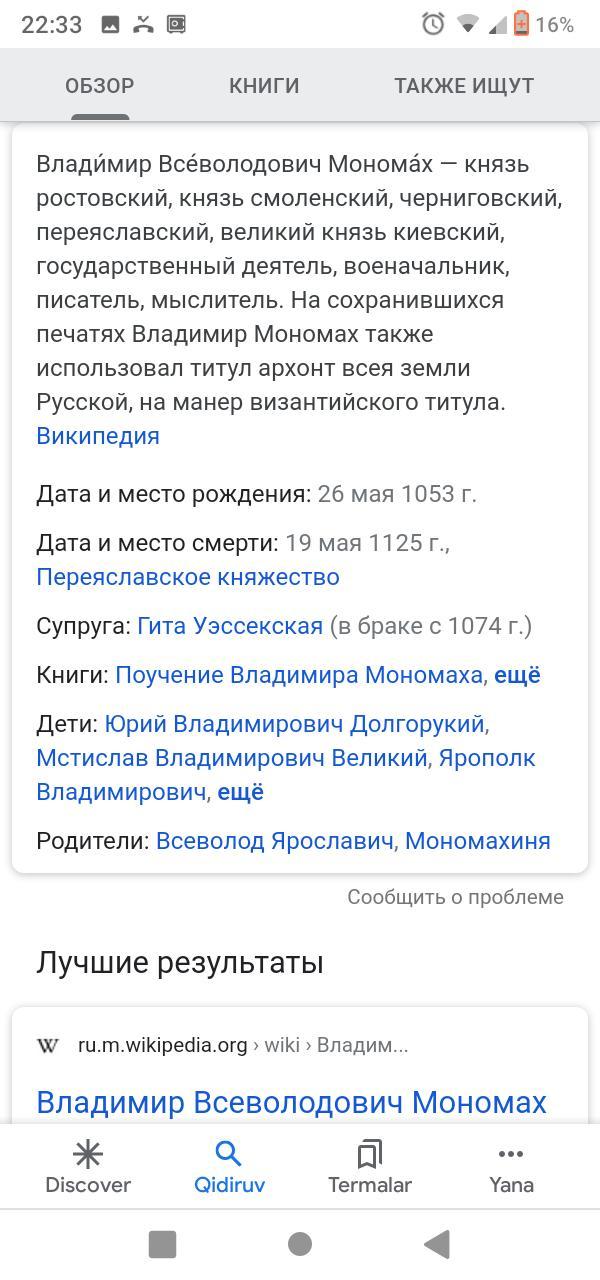Open the Yana more tab
The image size is (600, 1280).
click(x=511, y=1168)
